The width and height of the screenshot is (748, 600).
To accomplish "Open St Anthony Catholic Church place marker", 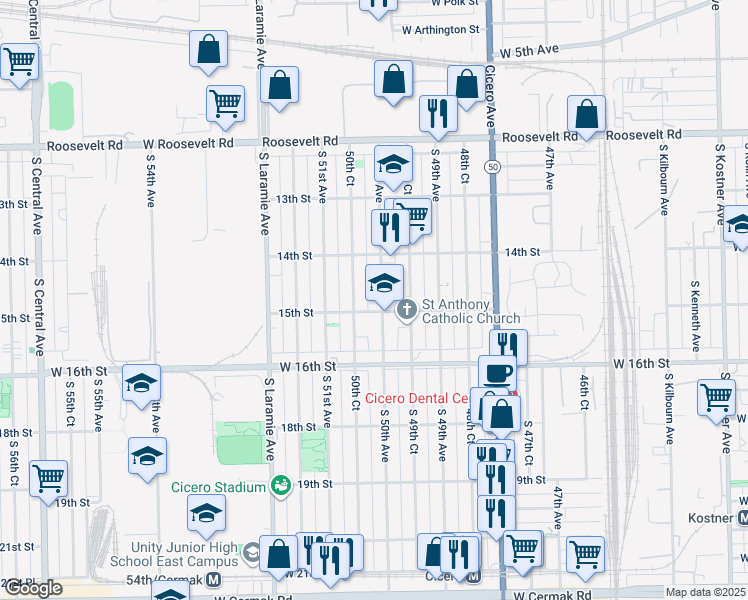I will tap(407, 310).
